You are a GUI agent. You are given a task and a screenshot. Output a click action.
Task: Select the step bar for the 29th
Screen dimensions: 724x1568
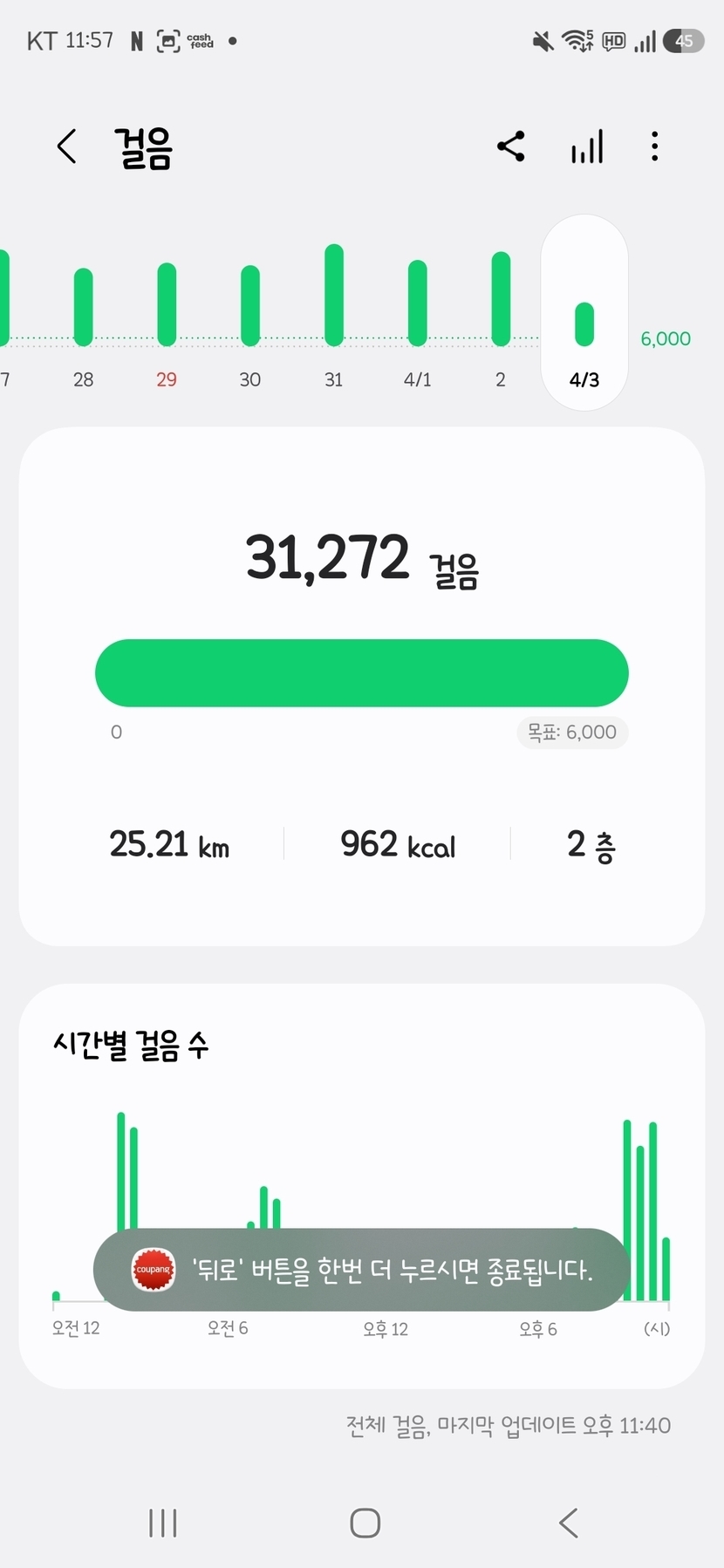pos(167,305)
